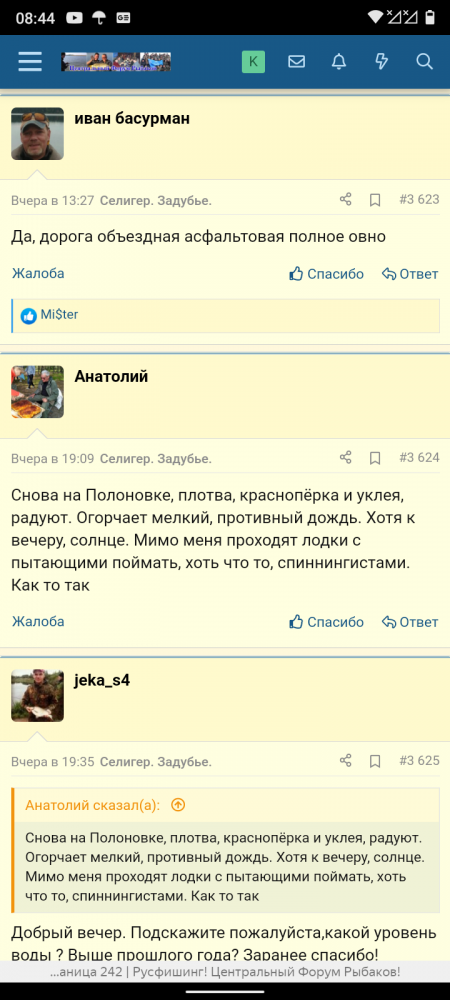Reply to иван басурман's post
The height and width of the screenshot is (1000, 450).
[x=410, y=274]
